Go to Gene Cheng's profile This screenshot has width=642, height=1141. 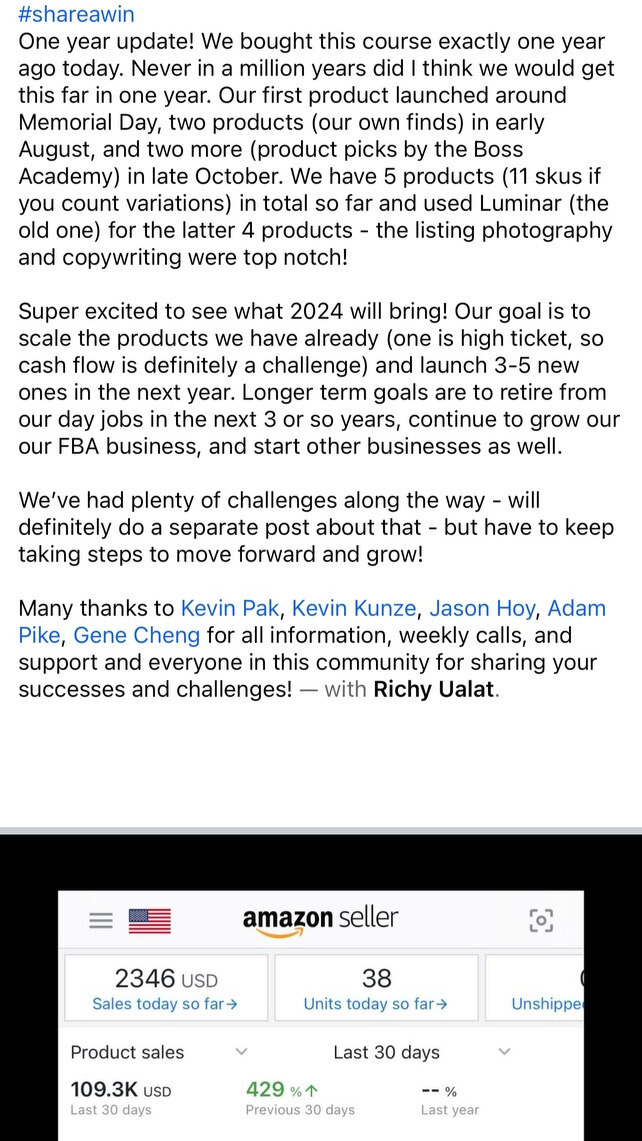point(137,635)
